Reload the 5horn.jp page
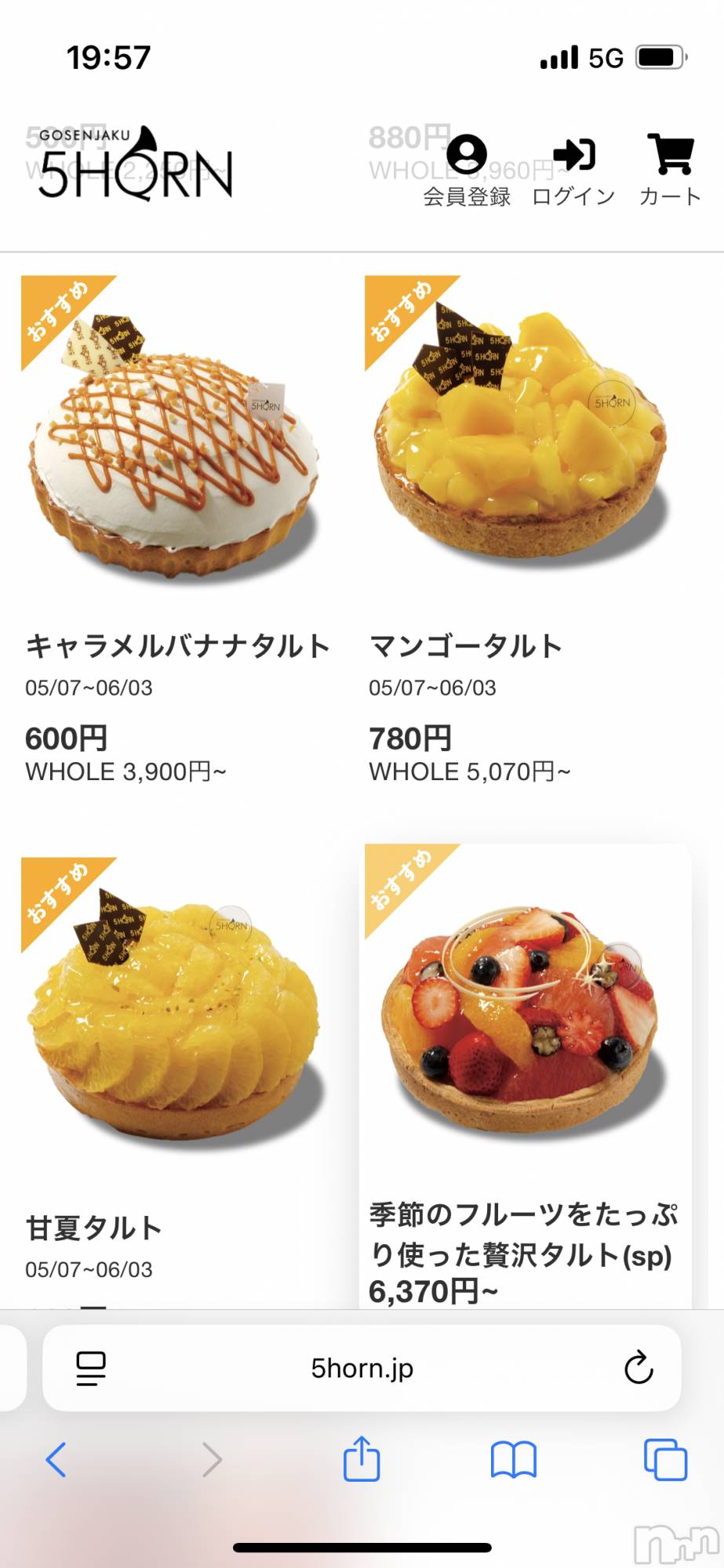 [x=639, y=1368]
